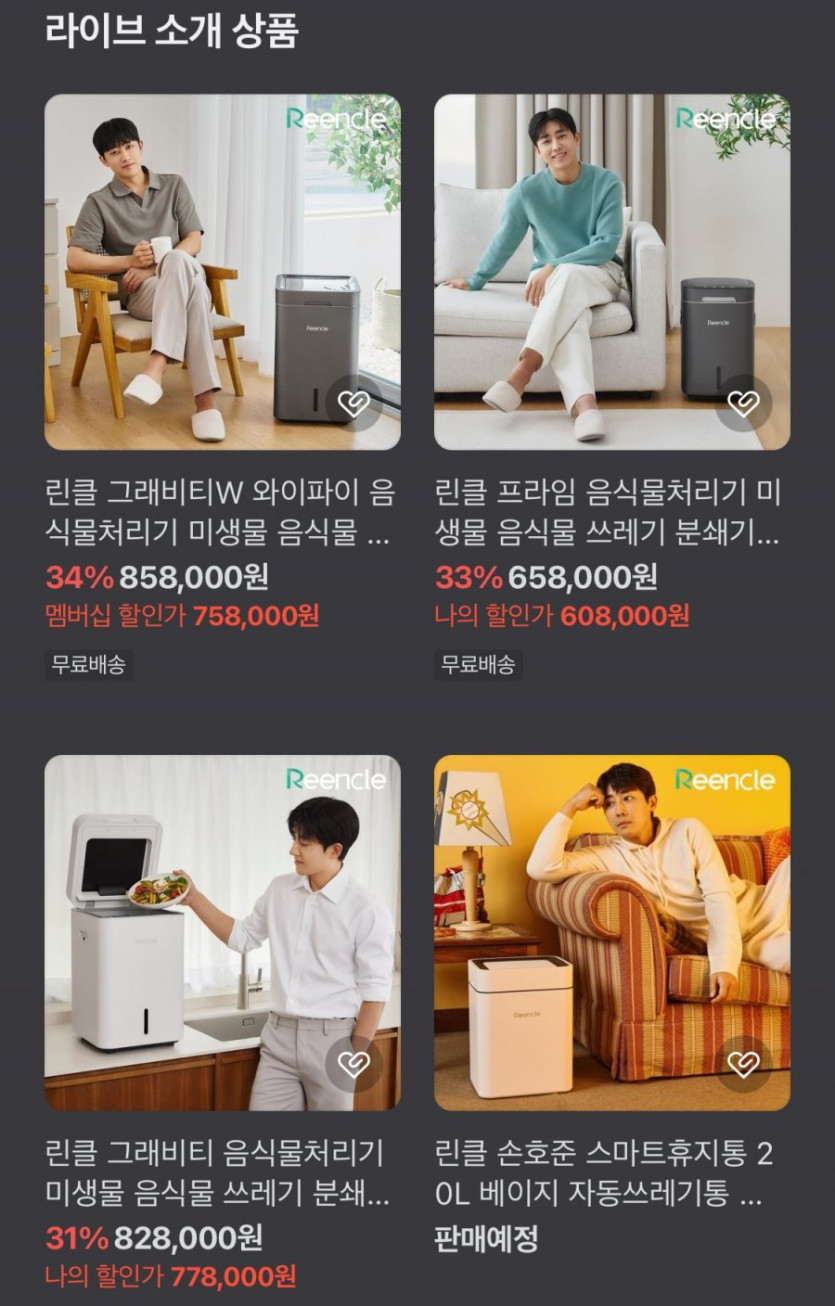
Task: Add 린클 프라임 음식물처리기 to wishlist
Action: click(743, 403)
